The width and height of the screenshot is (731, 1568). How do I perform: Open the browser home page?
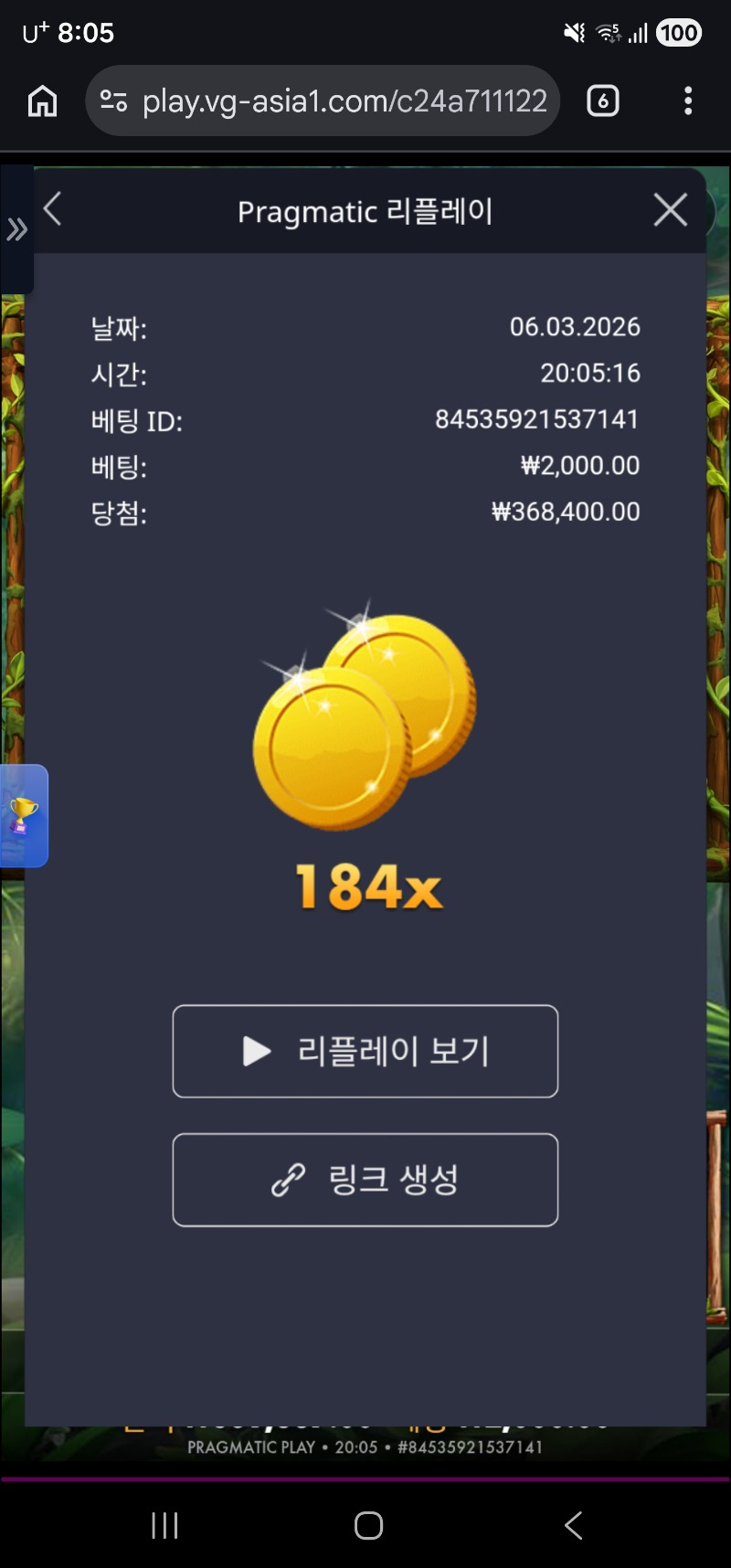pyautogui.click(x=42, y=101)
